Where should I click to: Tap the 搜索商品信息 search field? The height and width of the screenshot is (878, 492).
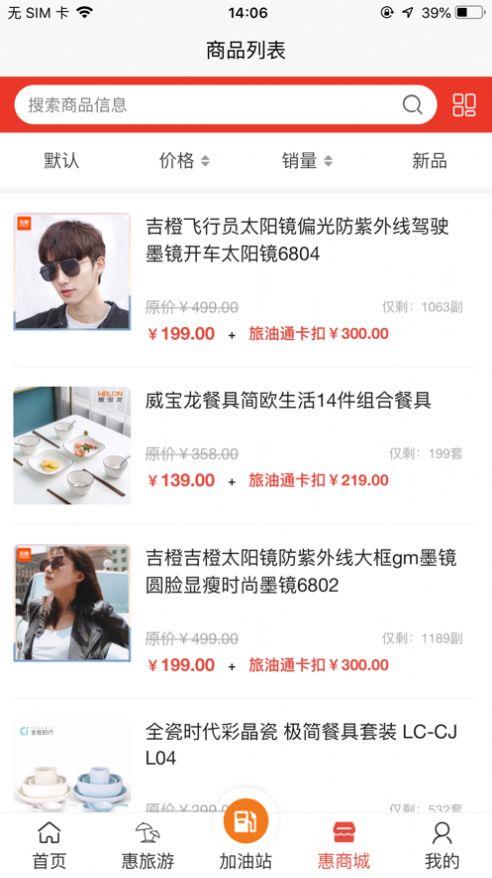click(x=226, y=105)
